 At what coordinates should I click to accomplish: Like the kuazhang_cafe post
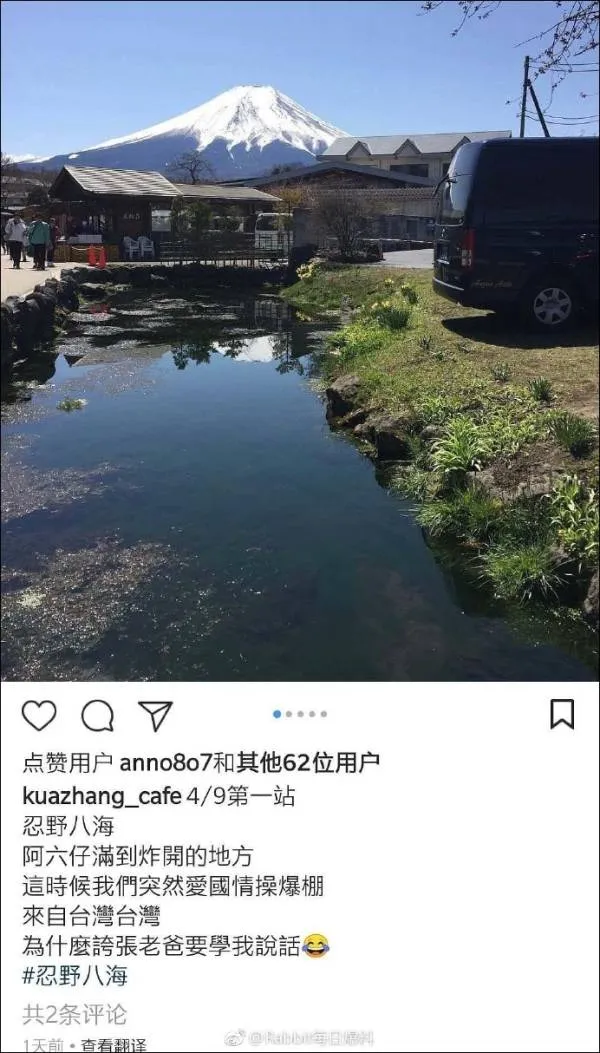click(39, 716)
